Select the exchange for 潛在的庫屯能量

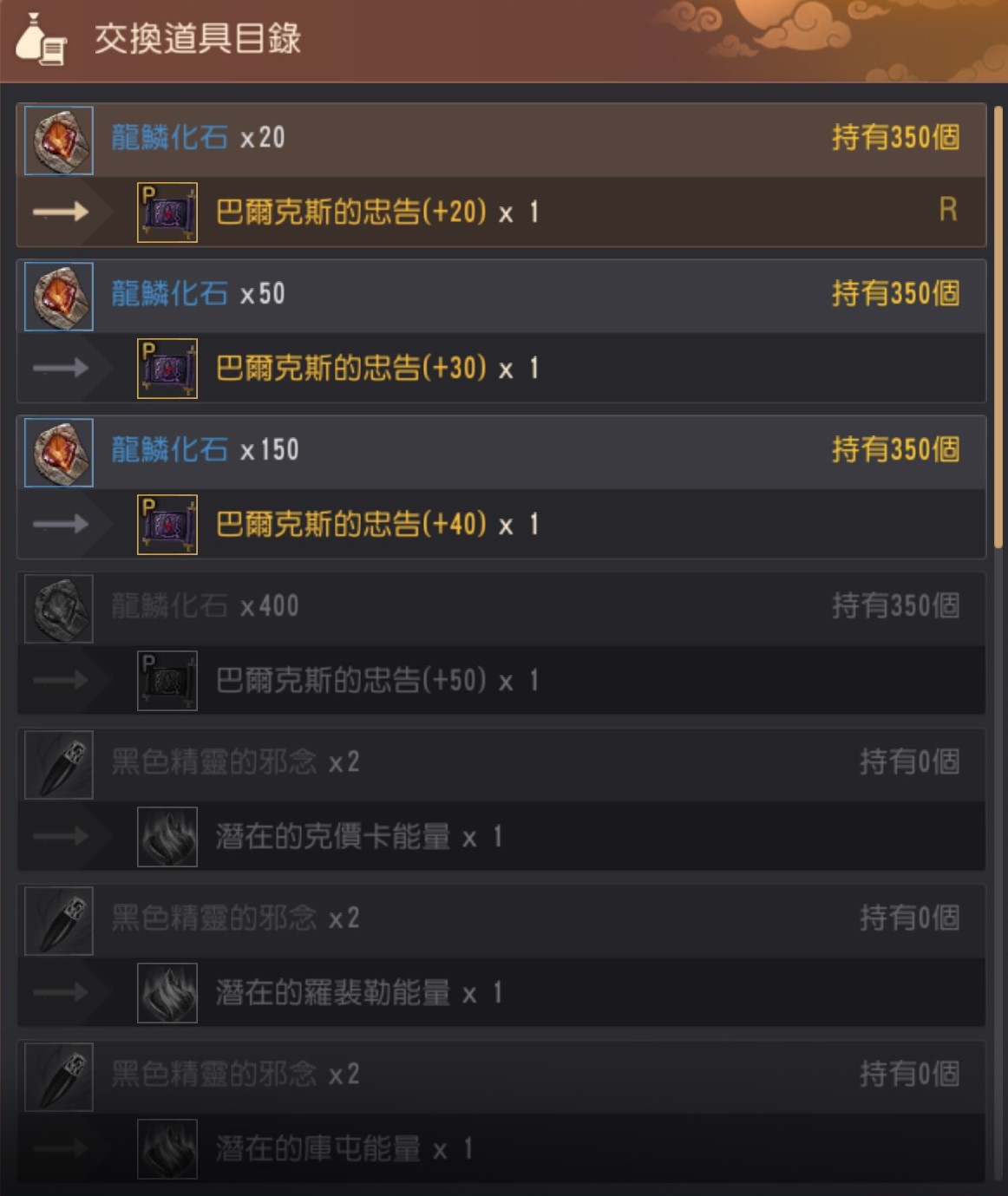point(501,1113)
